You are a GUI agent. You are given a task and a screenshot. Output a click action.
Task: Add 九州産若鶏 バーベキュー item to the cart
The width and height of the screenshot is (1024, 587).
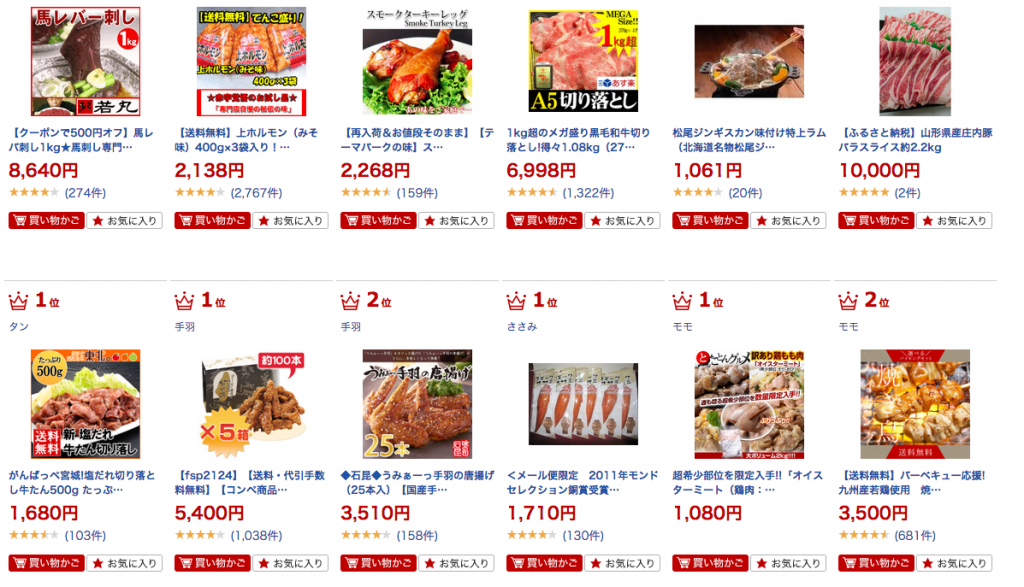(x=875, y=563)
